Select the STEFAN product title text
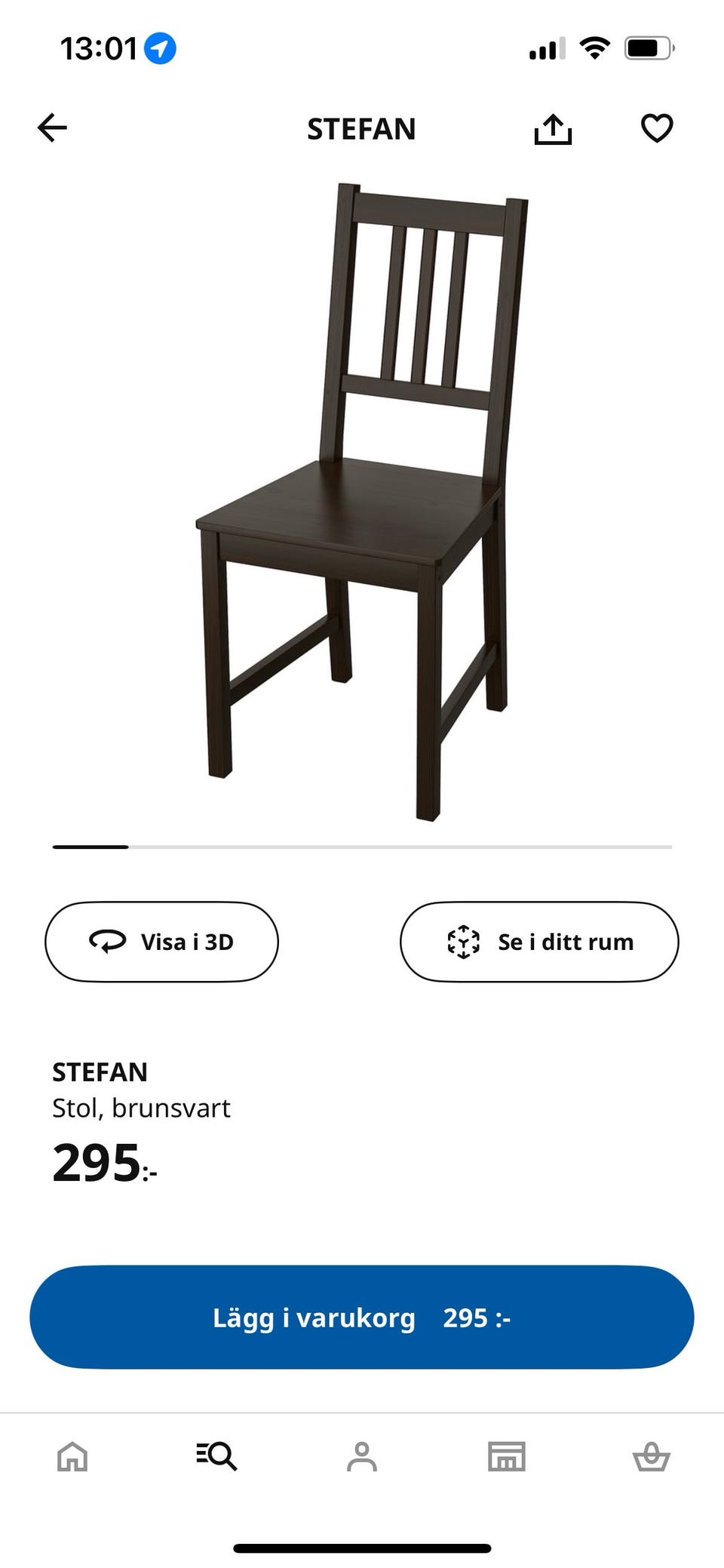724x1568 pixels. (x=100, y=1071)
